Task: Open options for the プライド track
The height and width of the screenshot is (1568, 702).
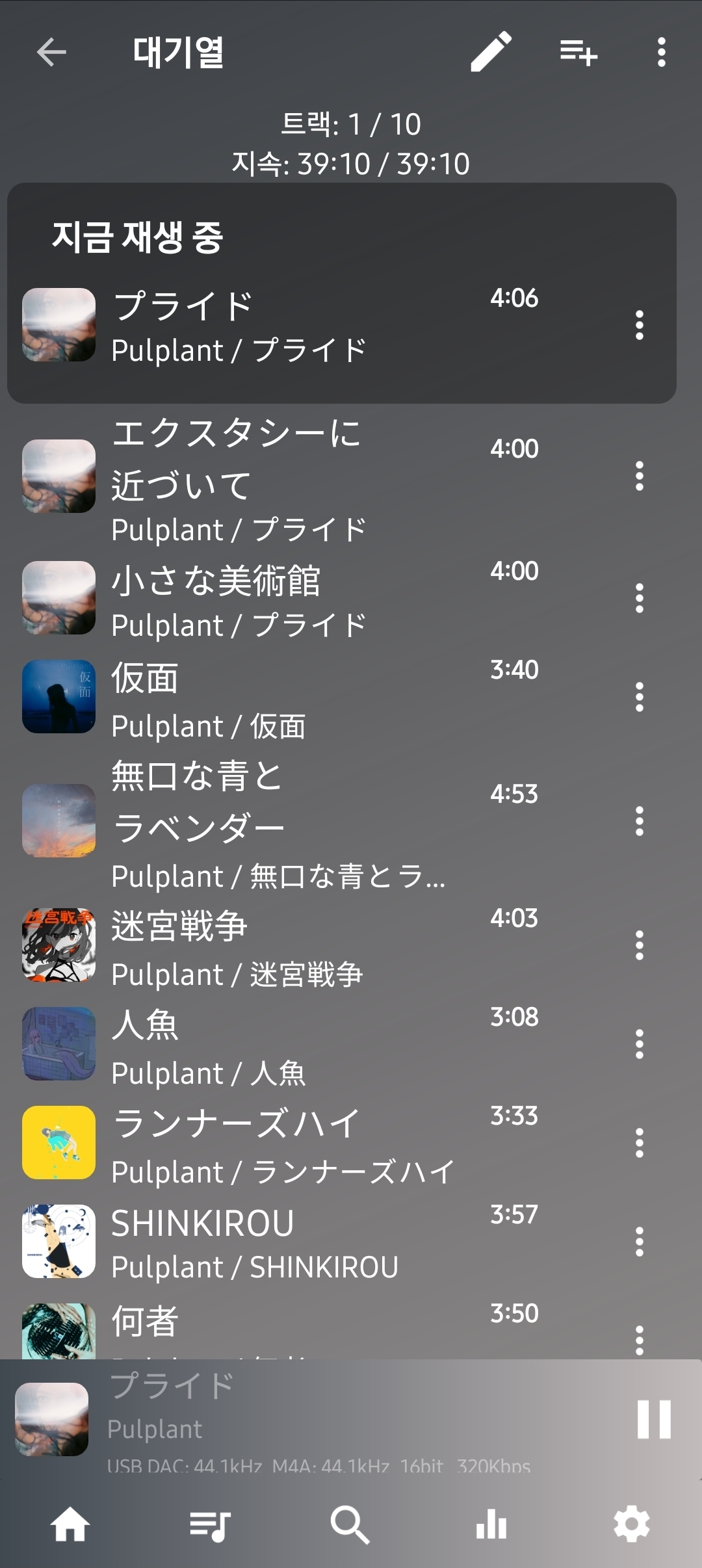Action: coord(639,325)
